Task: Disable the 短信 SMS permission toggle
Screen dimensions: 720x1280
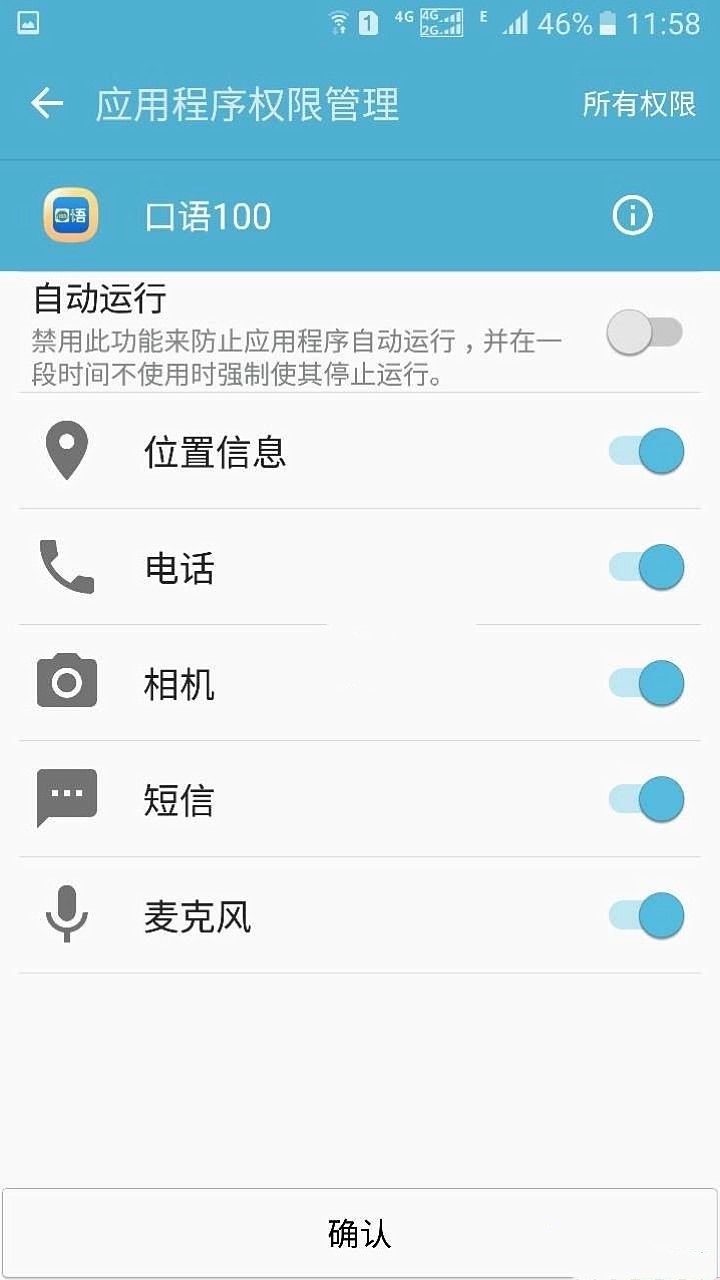Action: [x=645, y=798]
